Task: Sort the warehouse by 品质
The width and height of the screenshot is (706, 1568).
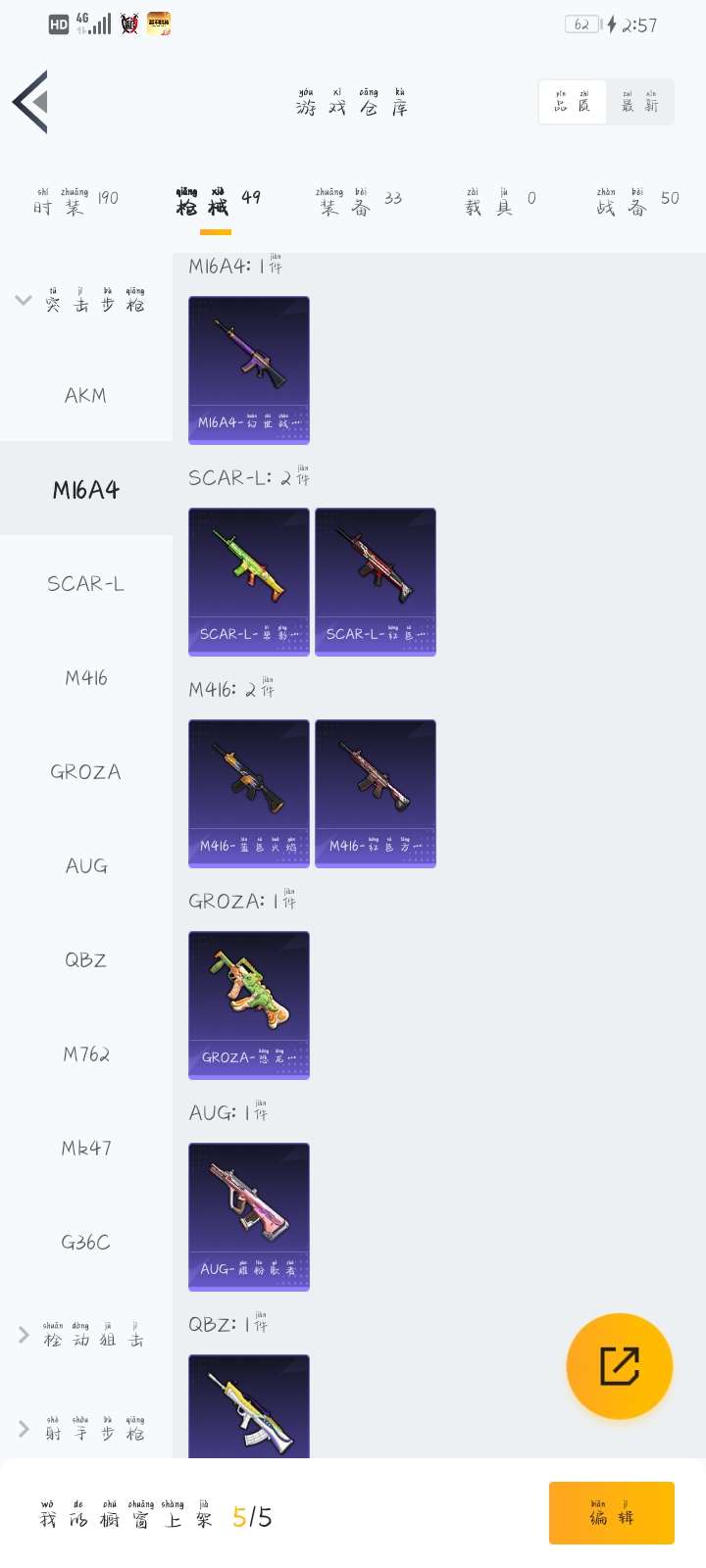Action: click(573, 102)
